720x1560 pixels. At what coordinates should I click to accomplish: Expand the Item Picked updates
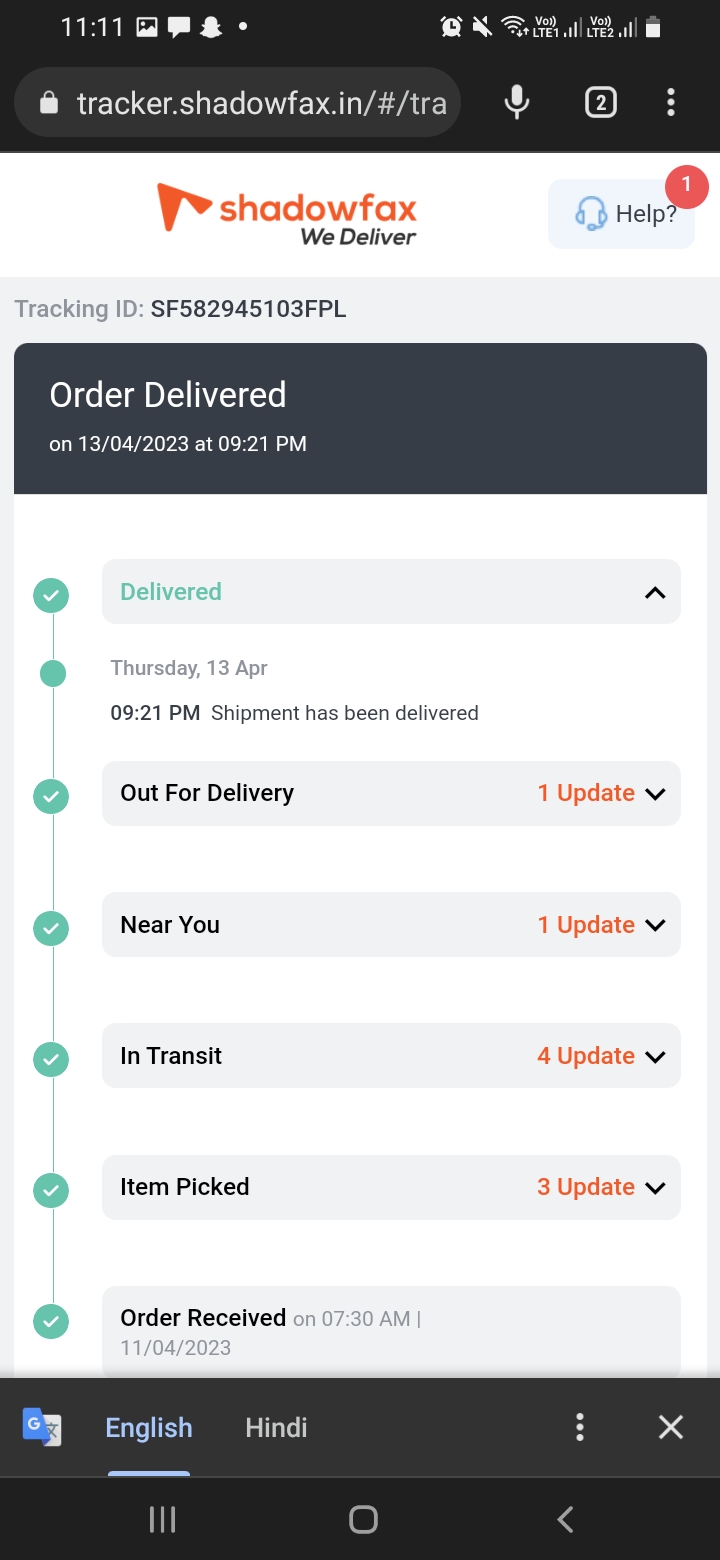654,1188
